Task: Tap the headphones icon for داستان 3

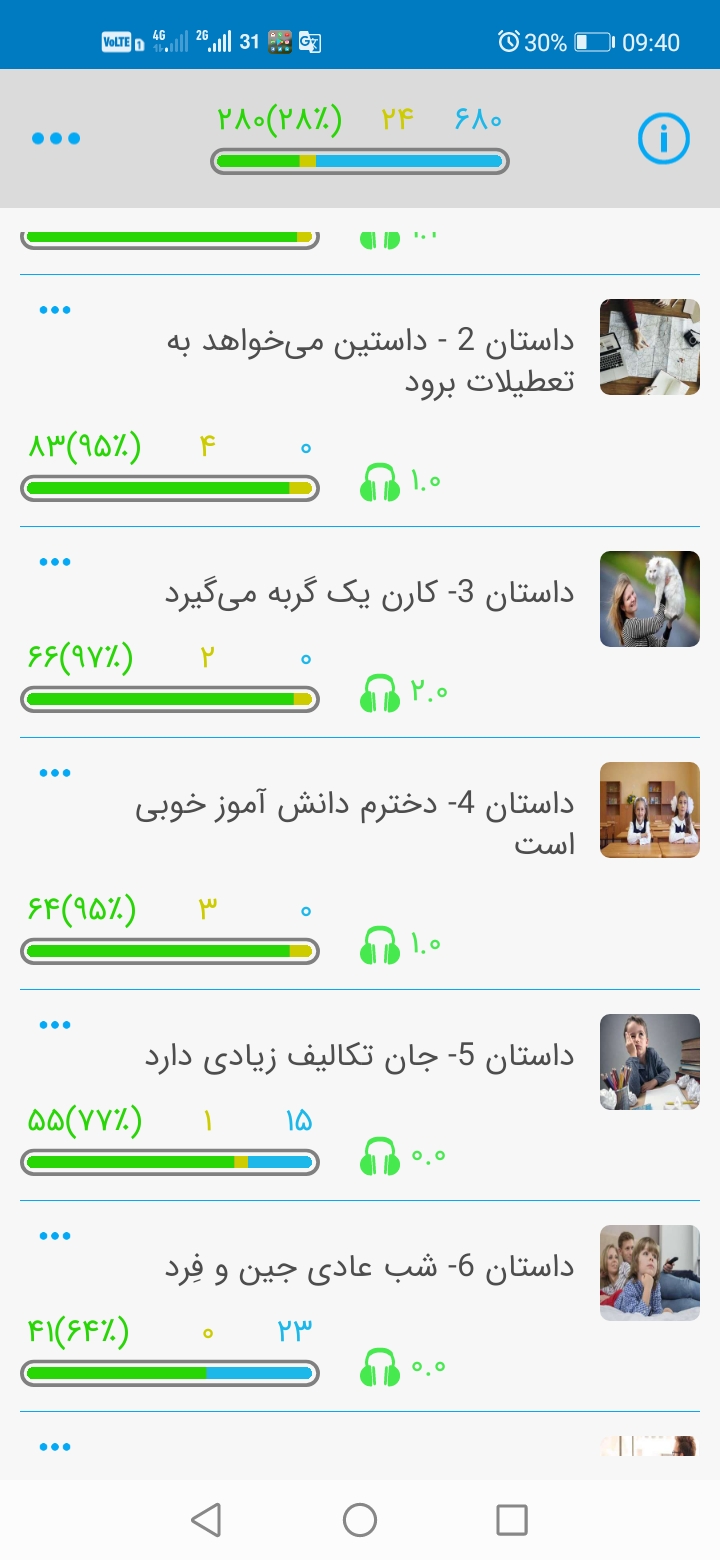Action: coord(380,693)
